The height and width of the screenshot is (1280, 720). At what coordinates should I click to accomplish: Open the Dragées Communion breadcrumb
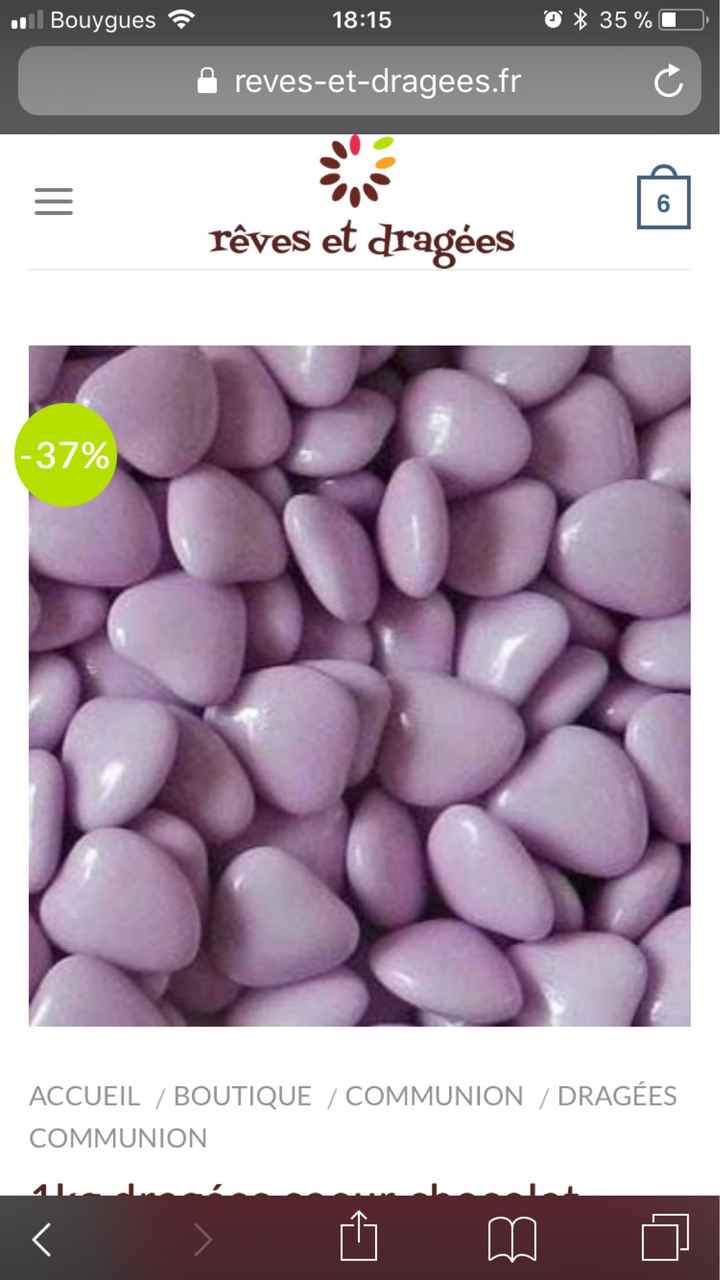pos(616,1096)
